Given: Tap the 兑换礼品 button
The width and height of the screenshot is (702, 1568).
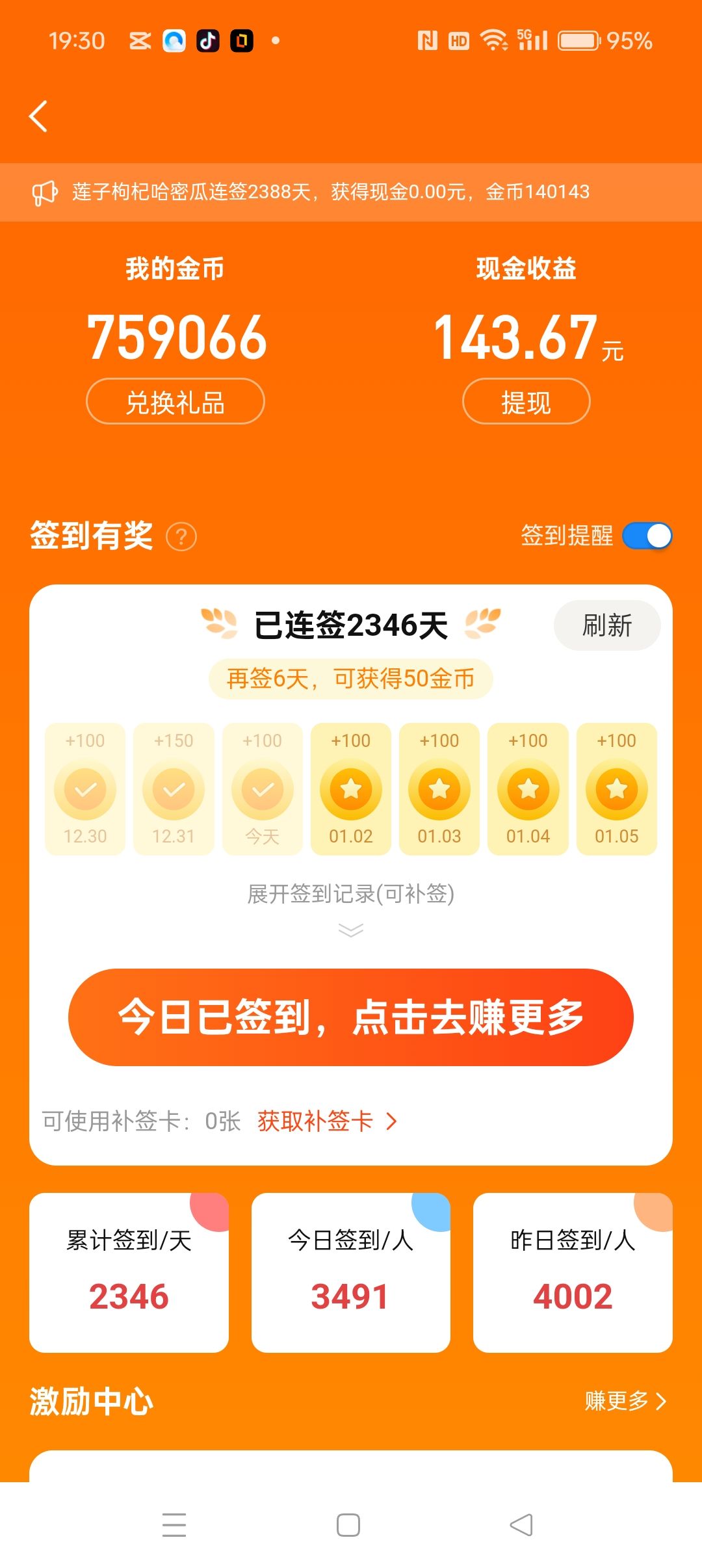Looking at the screenshot, I should [x=175, y=402].
